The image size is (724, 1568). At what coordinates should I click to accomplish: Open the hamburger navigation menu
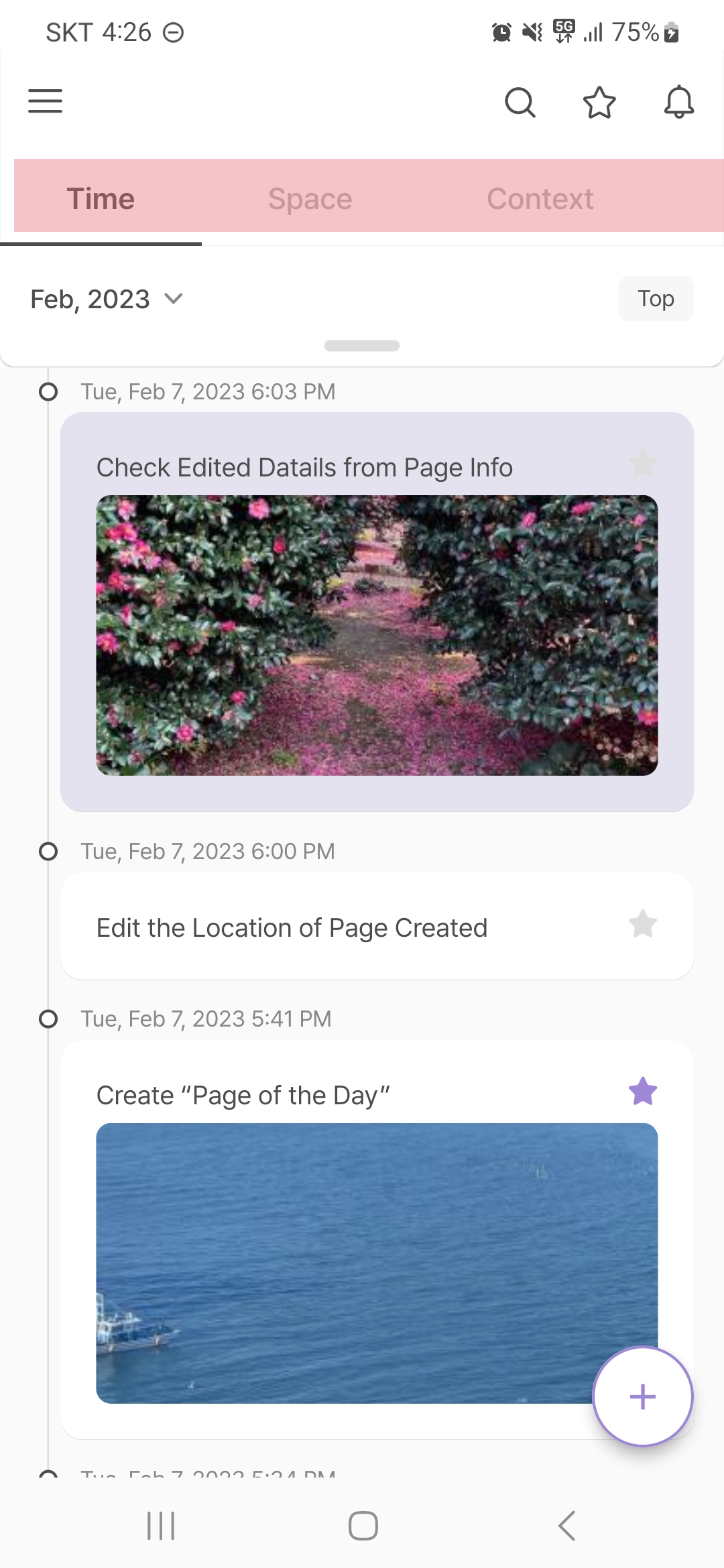tap(45, 101)
